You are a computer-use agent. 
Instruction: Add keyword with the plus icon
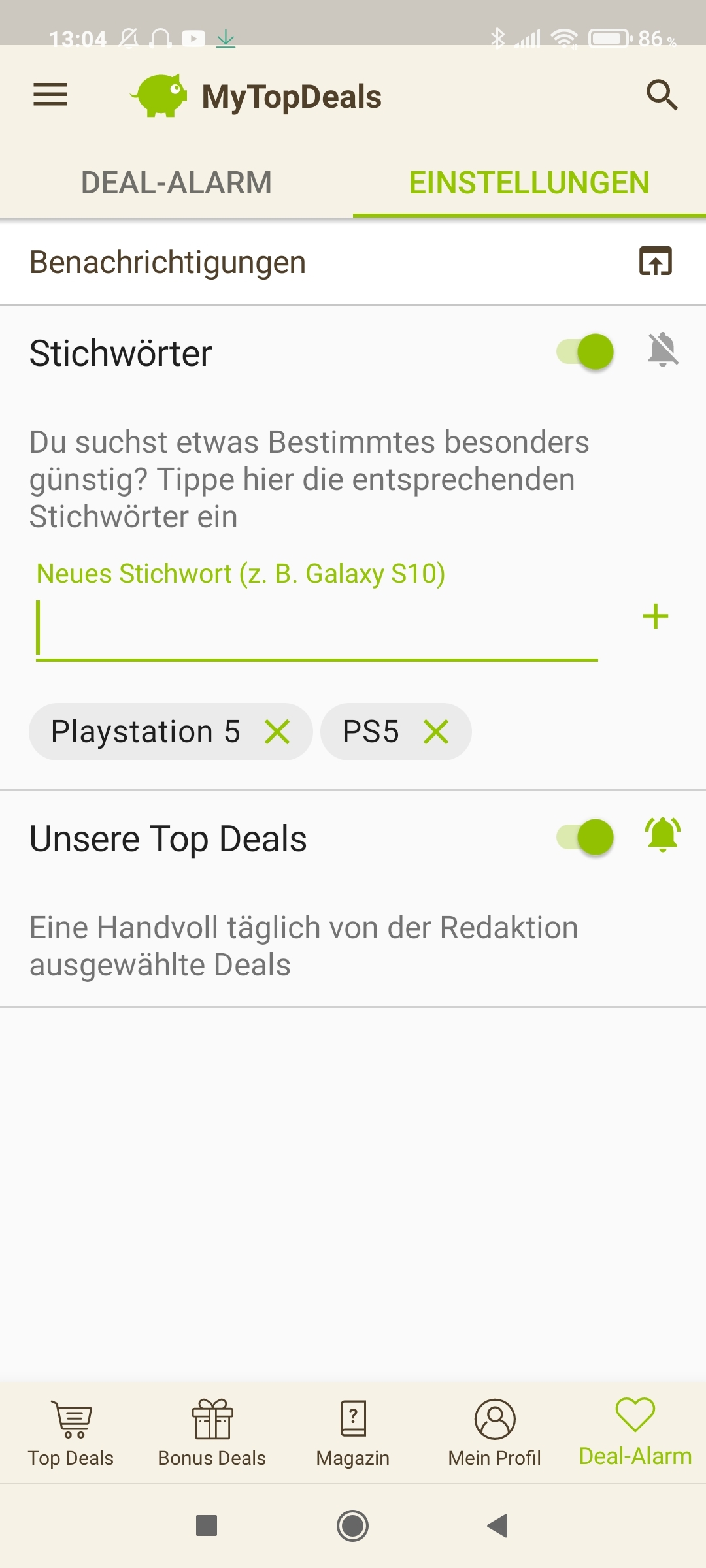[x=655, y=617]
